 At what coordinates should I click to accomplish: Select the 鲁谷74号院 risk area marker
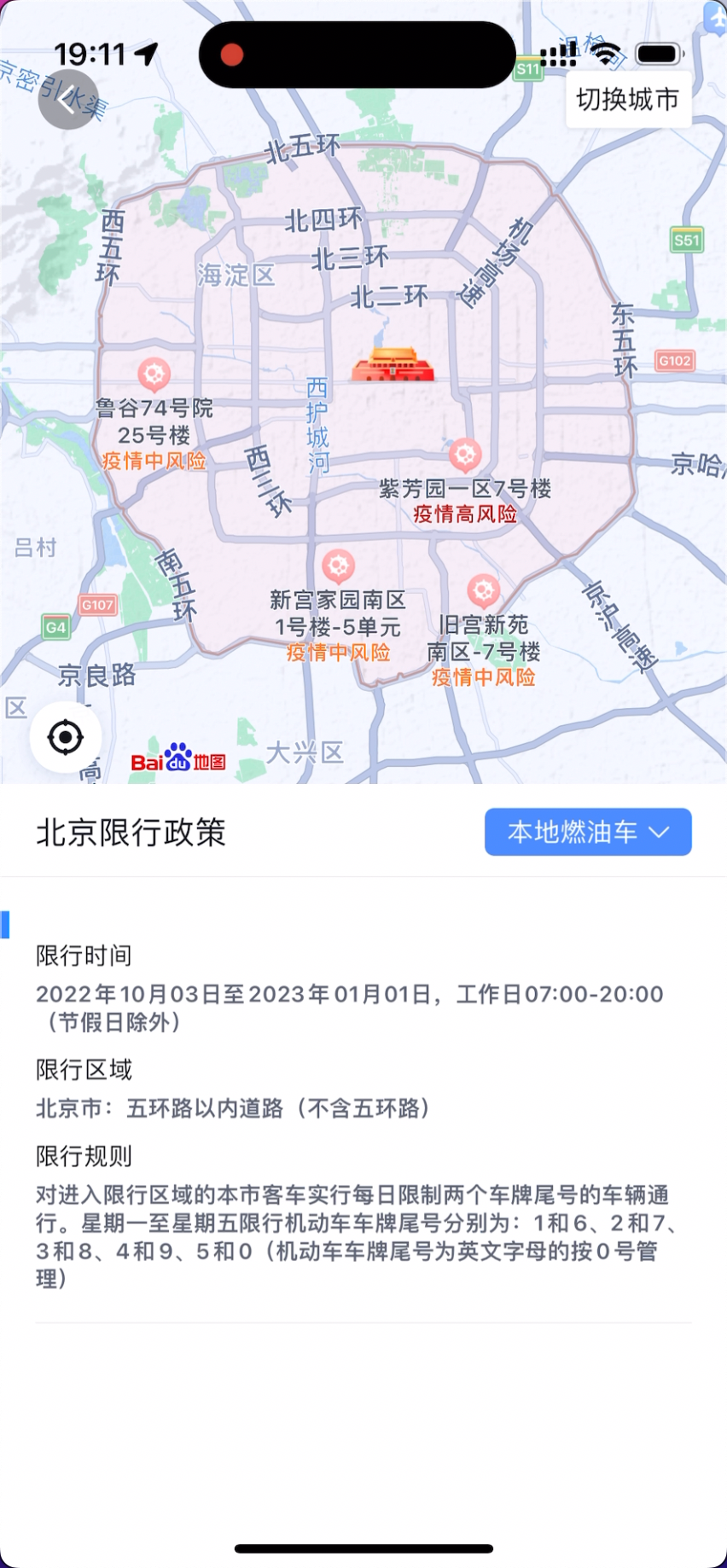154,374
